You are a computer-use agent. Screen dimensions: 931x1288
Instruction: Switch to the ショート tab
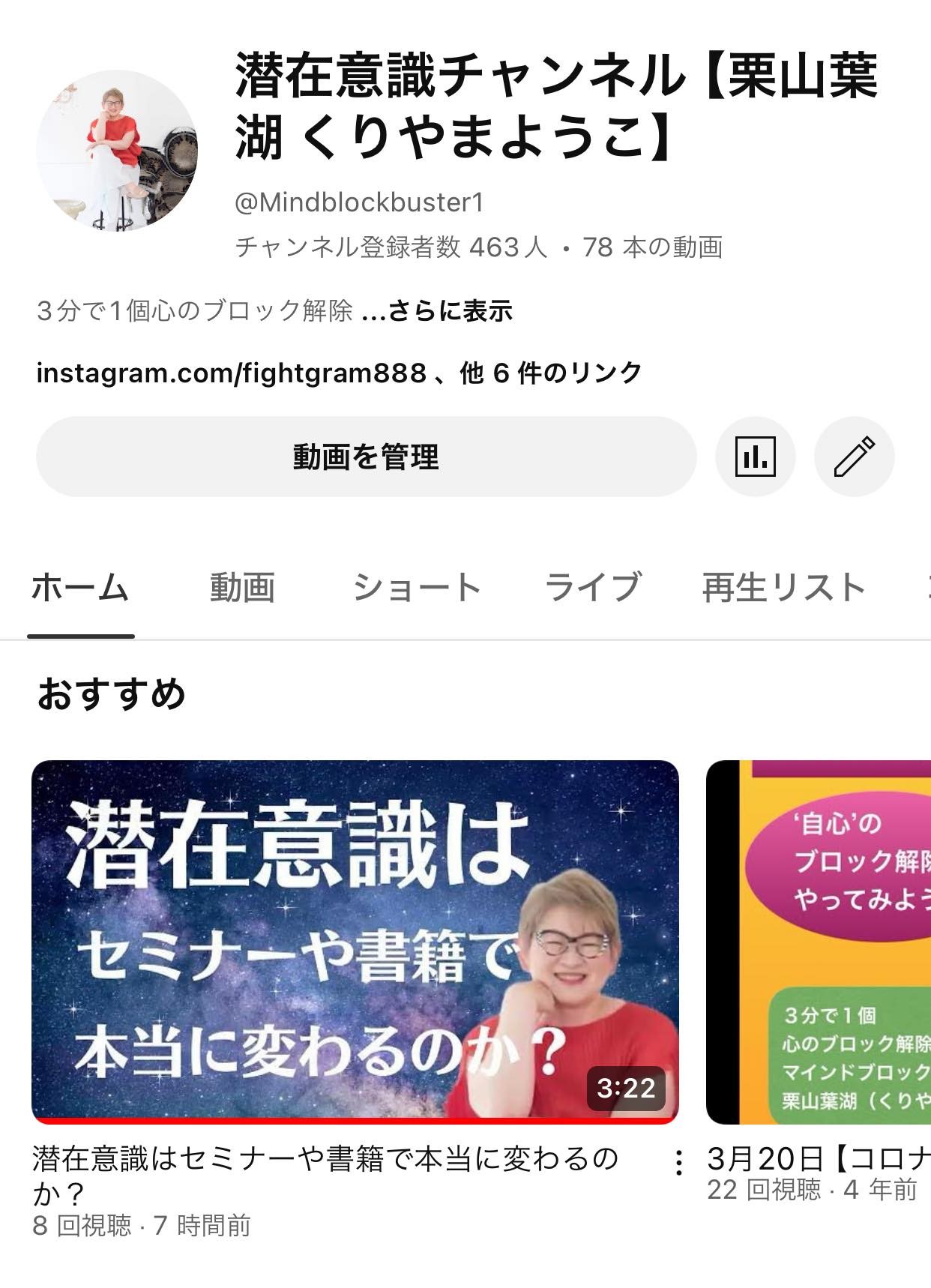[417, 587]
